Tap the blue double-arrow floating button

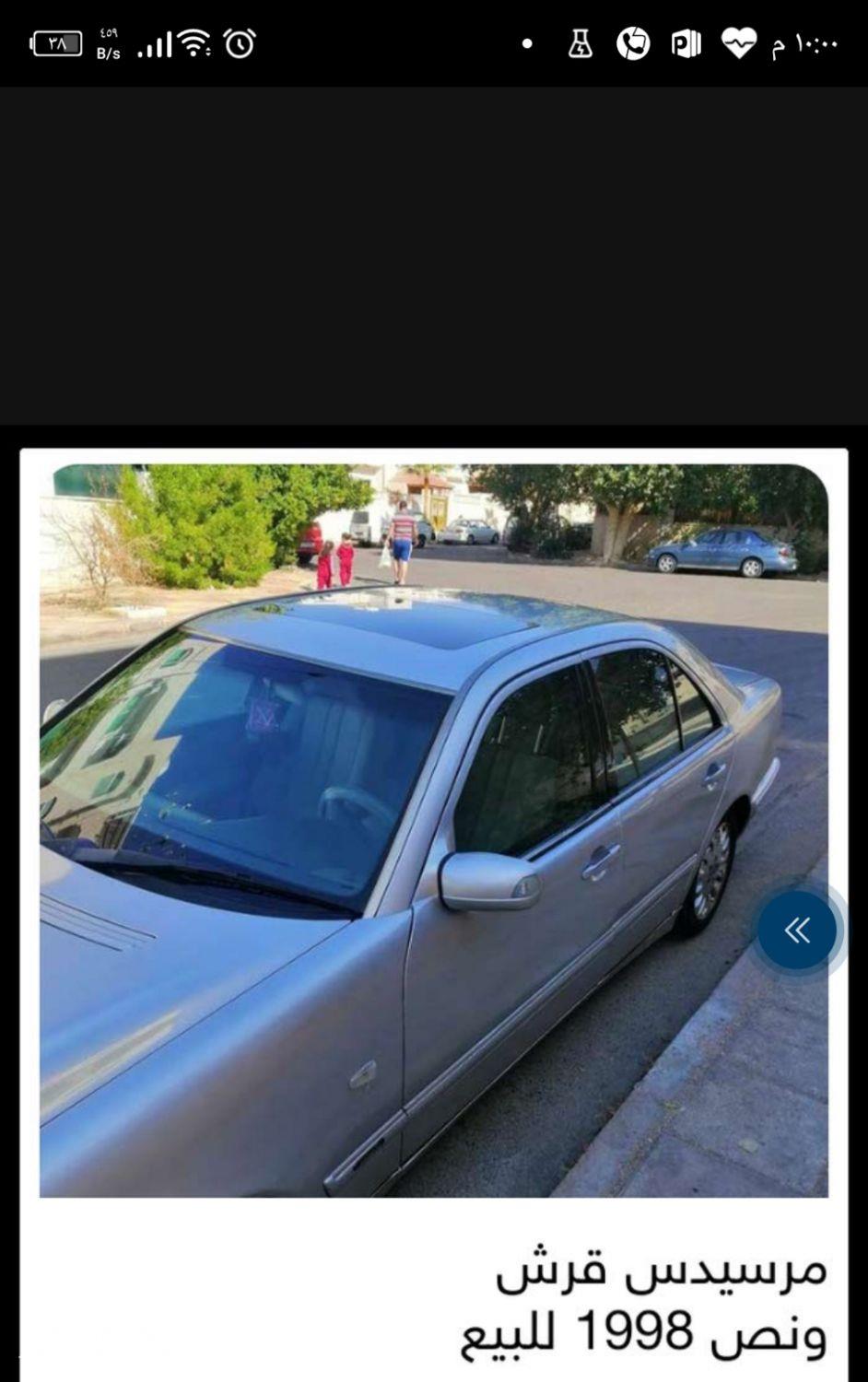(x=797, y=931)
